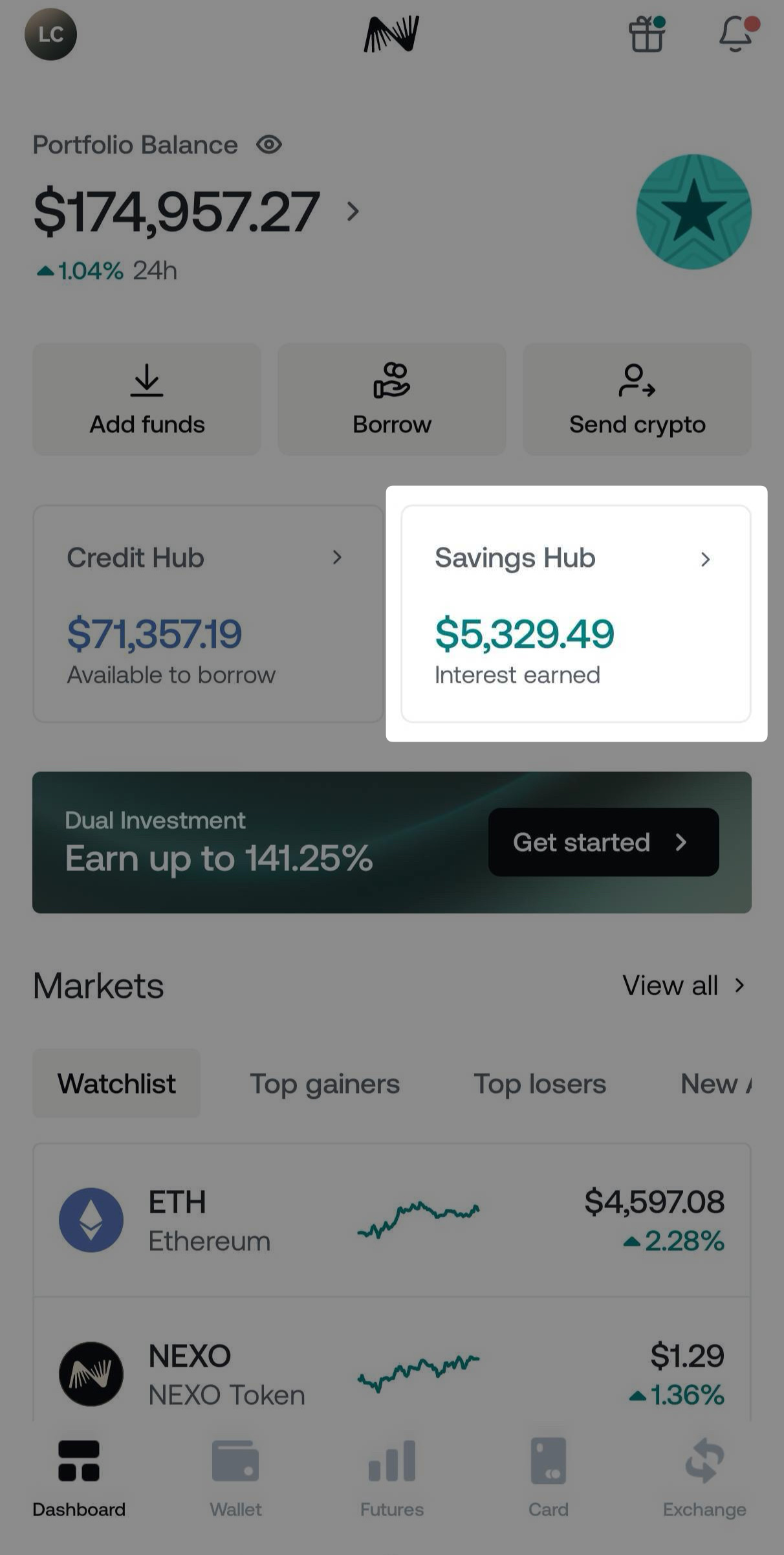Open the Ethereum market row
This screenshot has height=1555, width=784.
pos(392,1220)
